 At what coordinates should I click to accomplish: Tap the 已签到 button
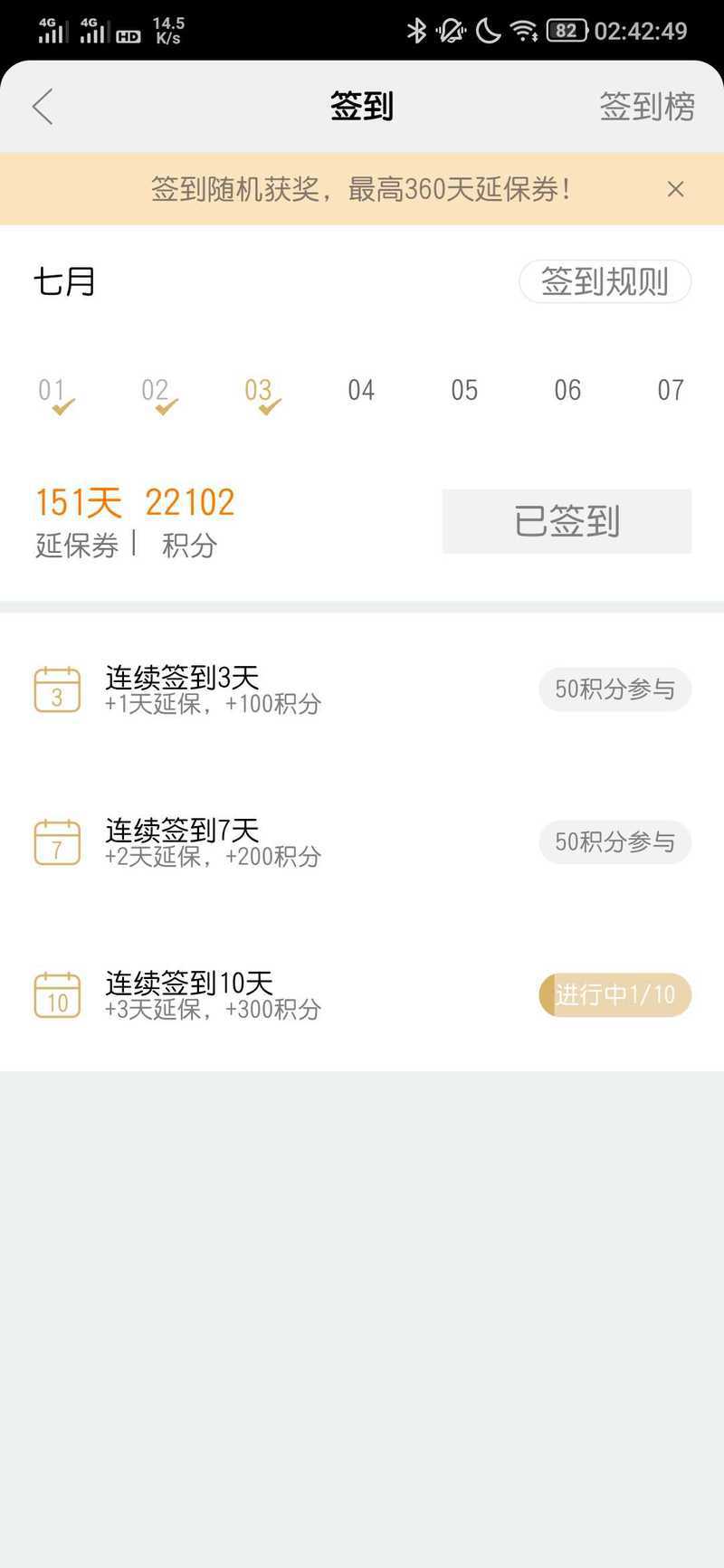point(567,521)
